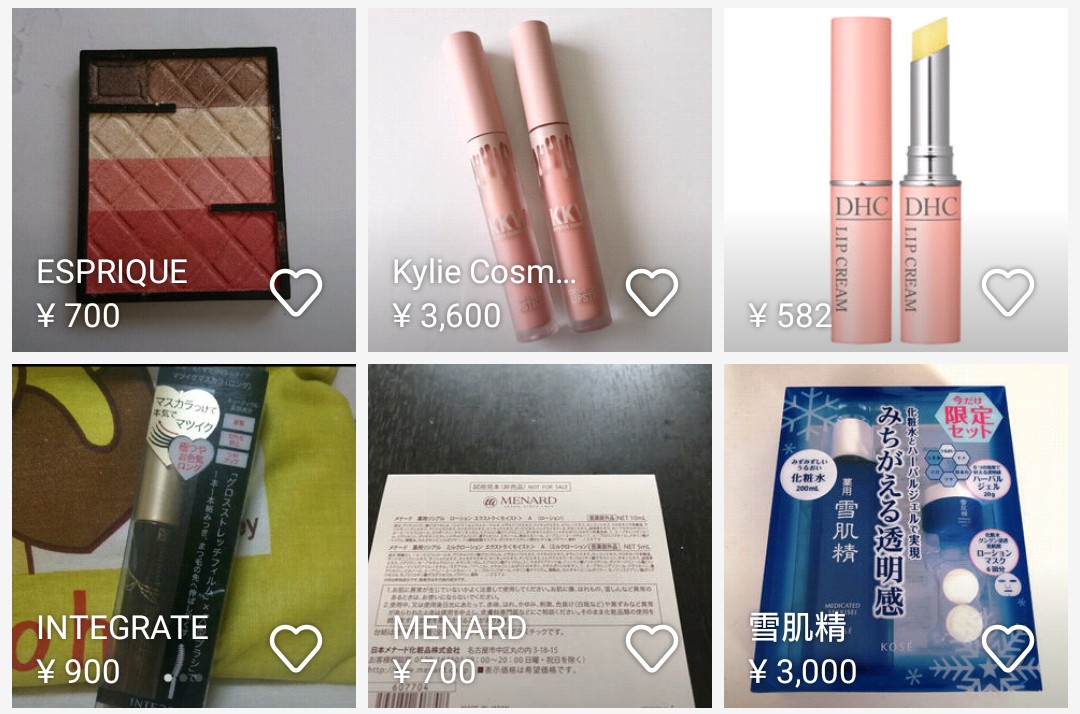Favorite the Kylie Cosmetics lip item

pyautogui.click(x=652, y=292)
